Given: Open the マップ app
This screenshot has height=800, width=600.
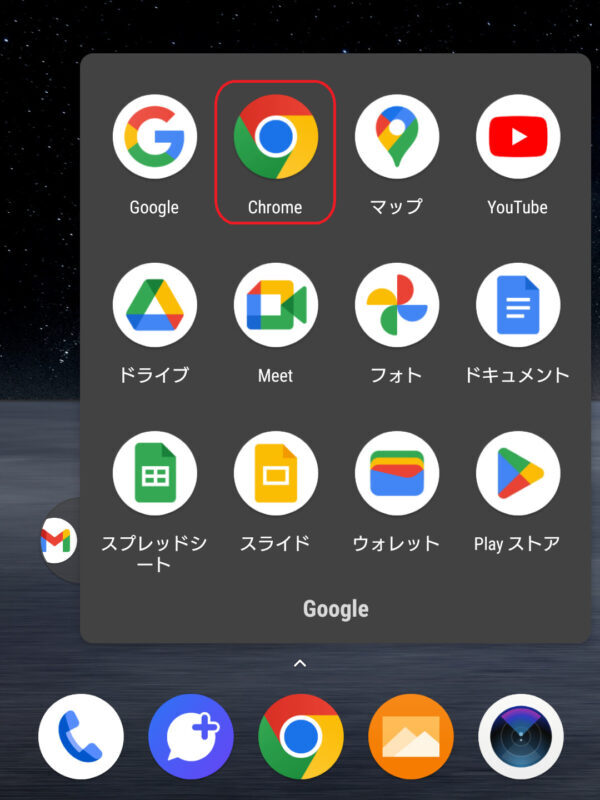Looking at the screenshot, I should (x=396, y=137).
